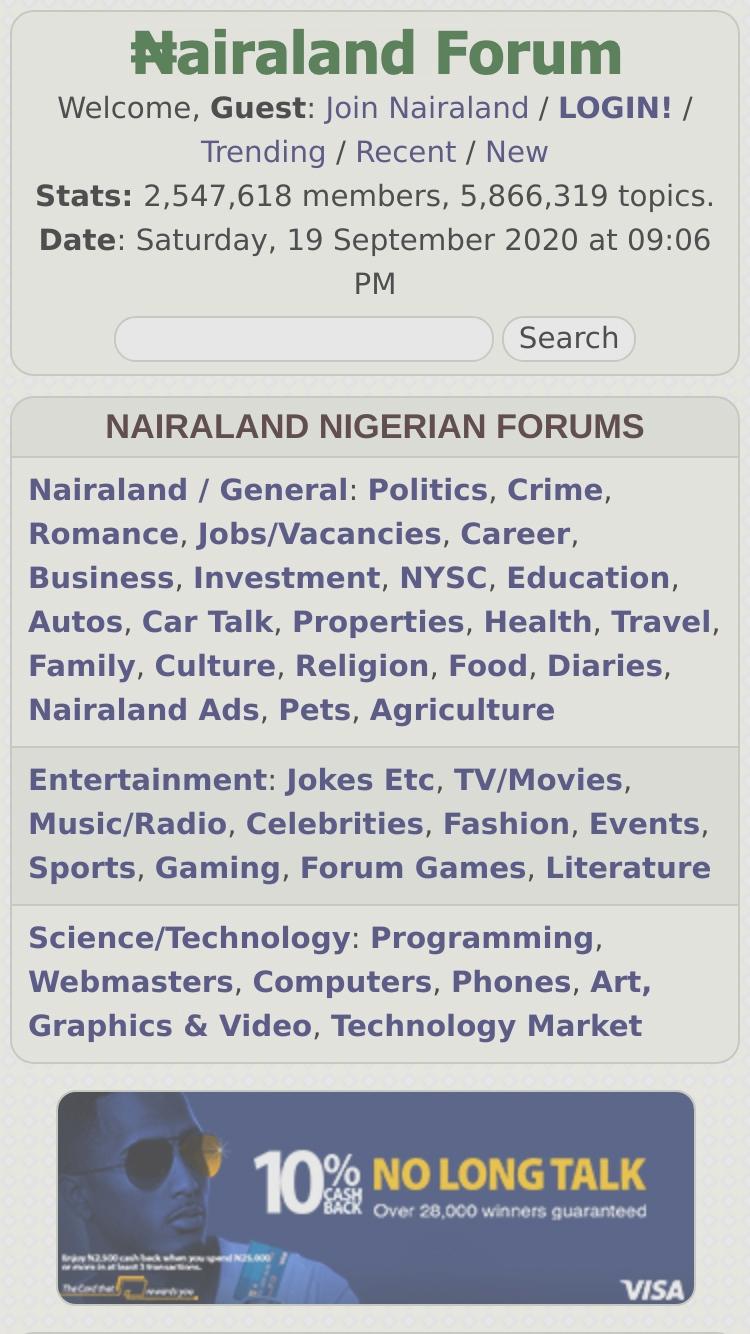
Task: Open the NYSC section
Action: (x=443, y=578)
